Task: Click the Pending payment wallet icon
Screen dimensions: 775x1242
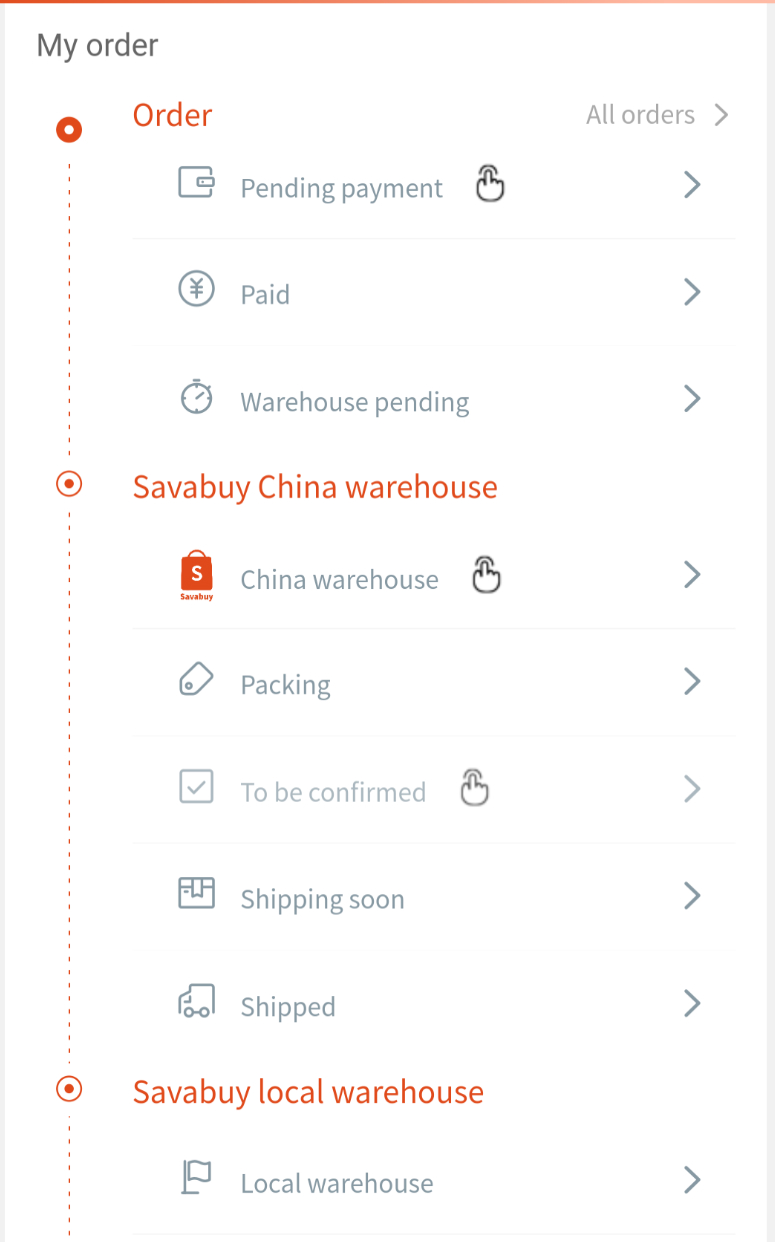Action: 197,183
